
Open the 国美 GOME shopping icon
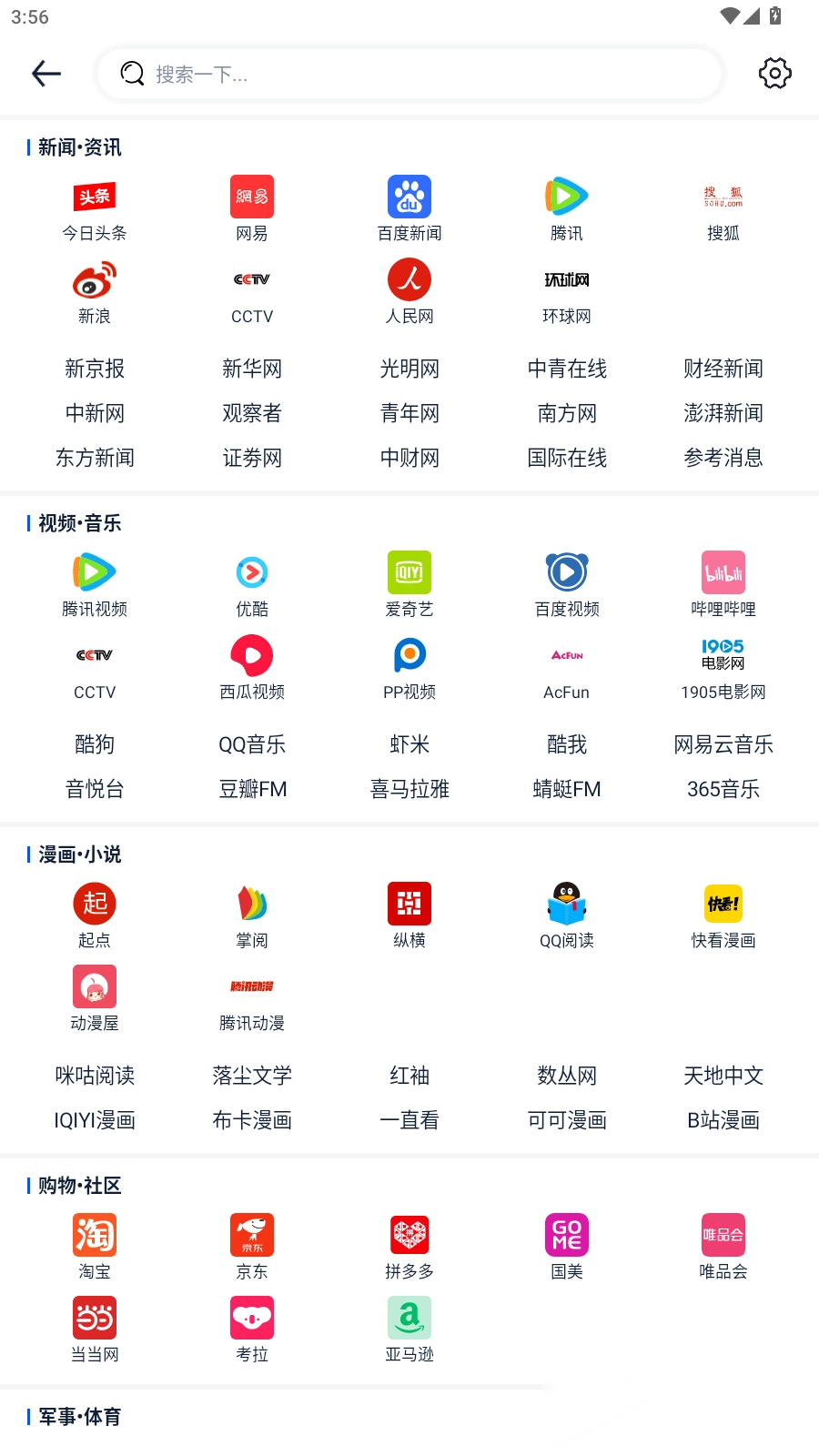point(566,1235)
